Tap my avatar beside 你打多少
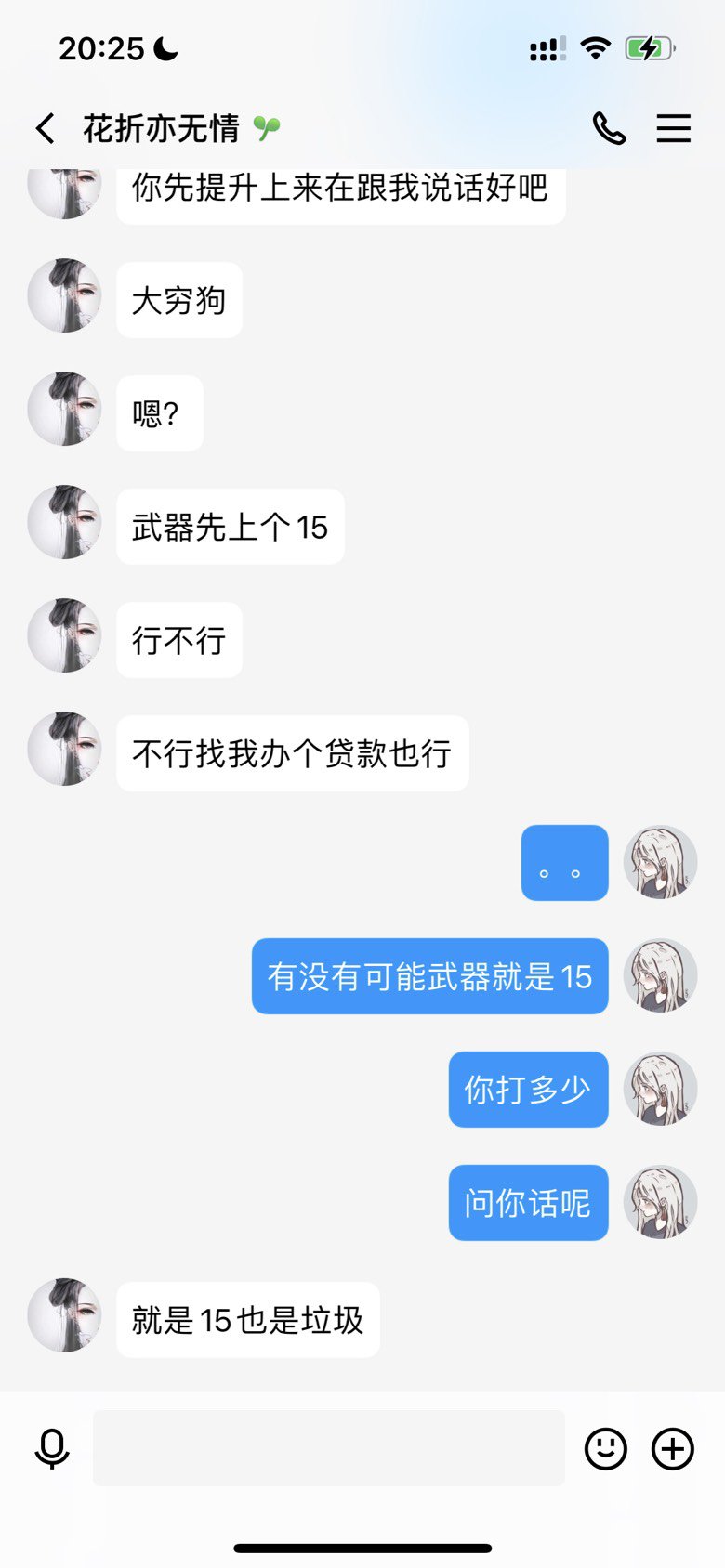Viewport: 725px width, 1568px height. coord(660,1089)
